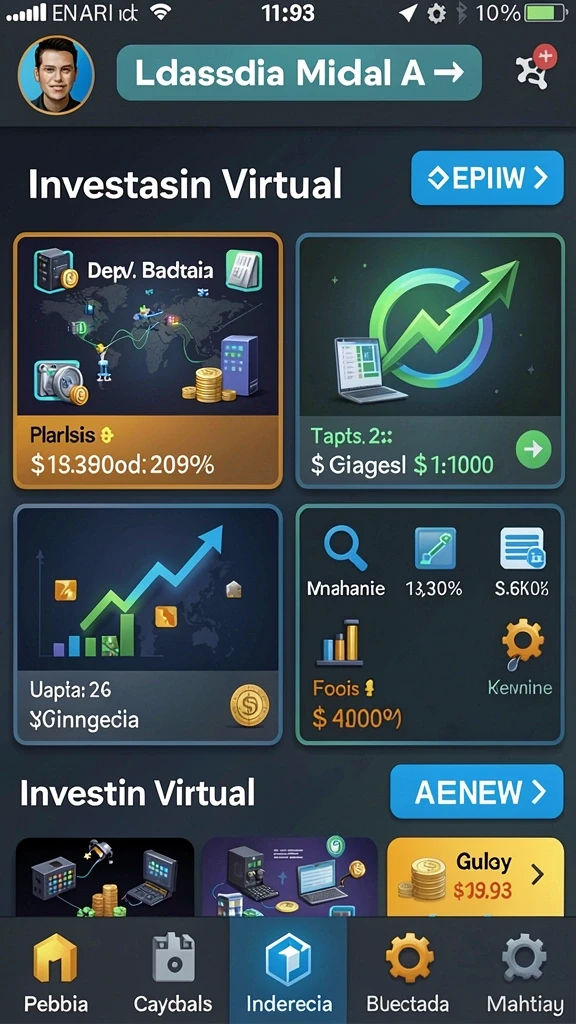This screenshot has height=1024, width=576.
Task: Select the Inderecia tab
Action: (289, 972)
